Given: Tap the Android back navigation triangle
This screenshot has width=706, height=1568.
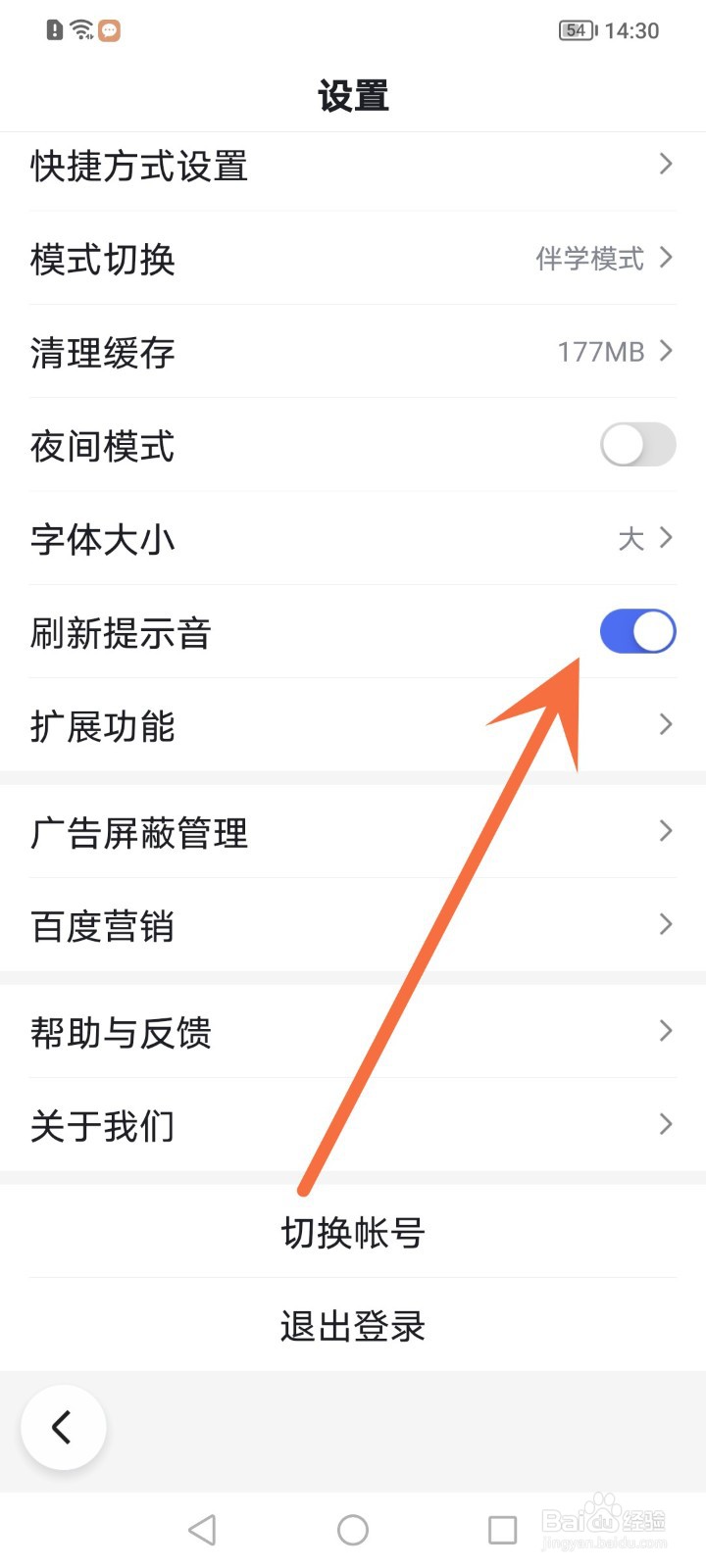Looking at the screenshot, I should 201,1529.
